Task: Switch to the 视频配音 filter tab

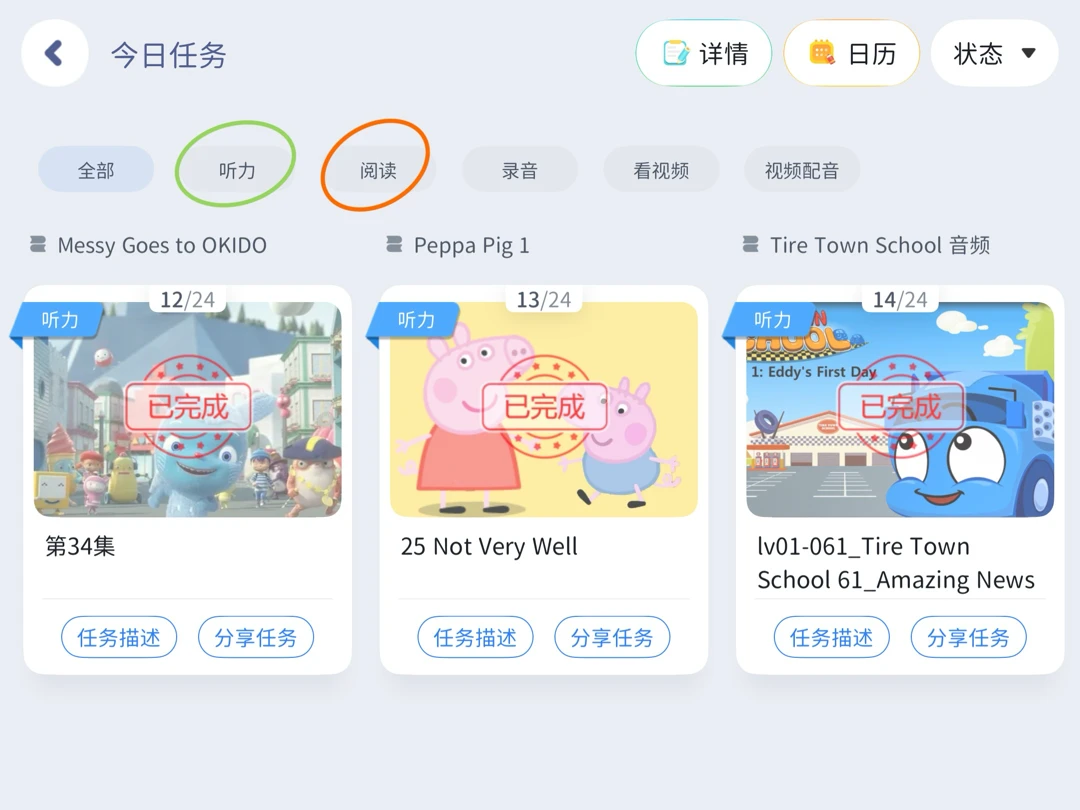Action: tap(802, 170)
